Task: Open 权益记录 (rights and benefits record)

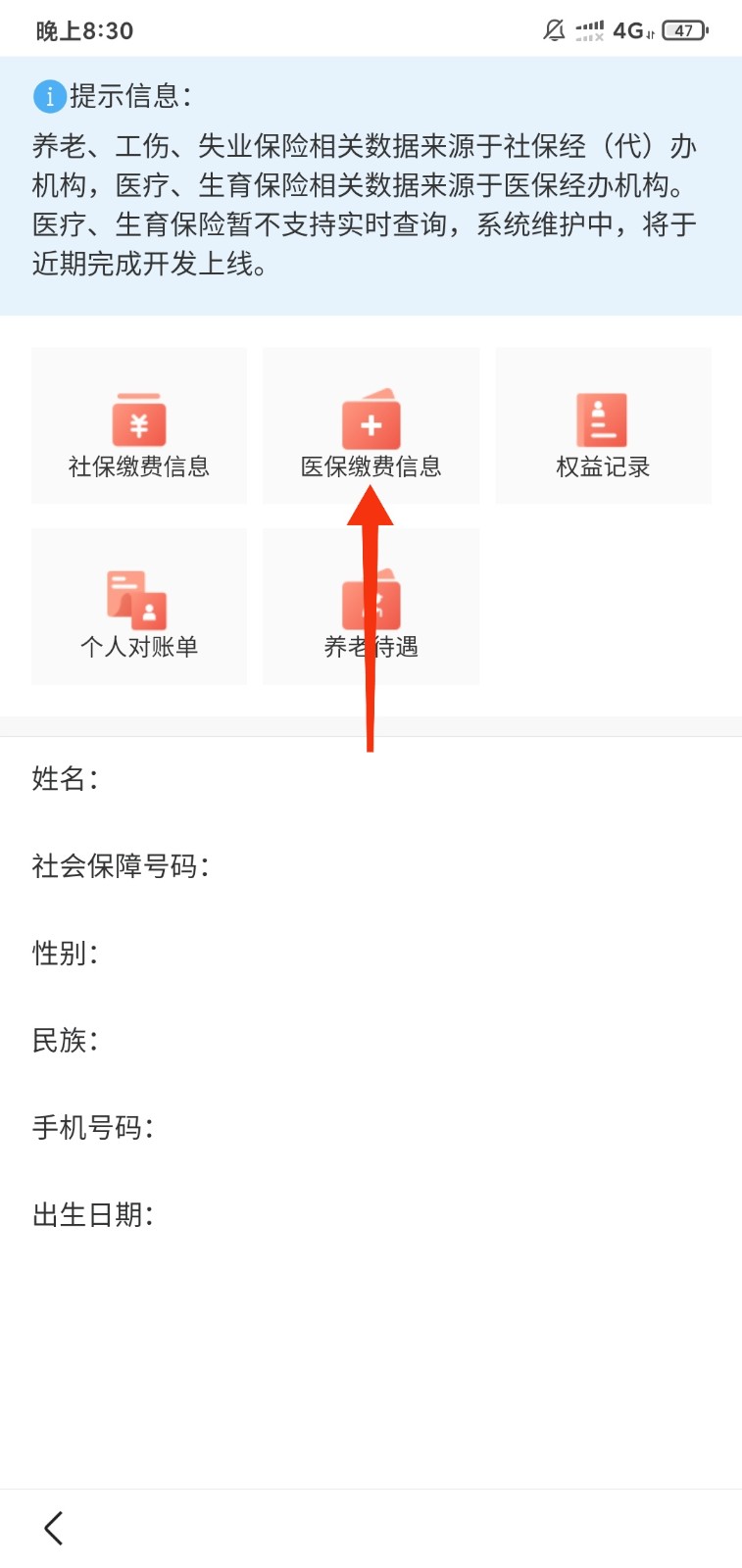Action: (x=603, y=425)
